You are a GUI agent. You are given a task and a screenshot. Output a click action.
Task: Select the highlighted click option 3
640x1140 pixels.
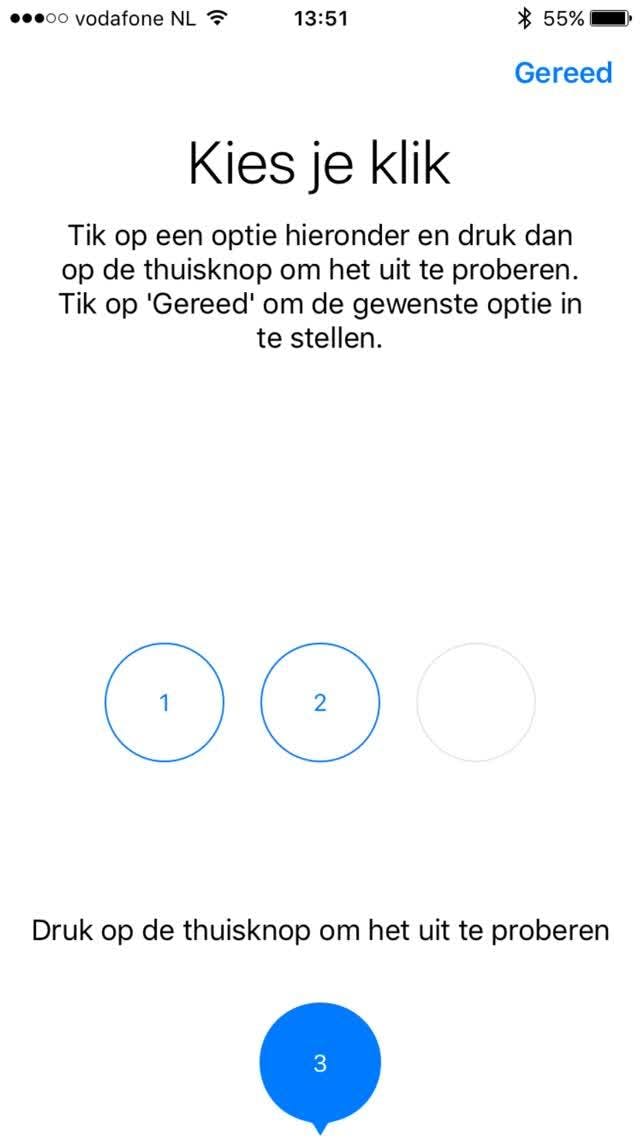tap(320, 1063)
